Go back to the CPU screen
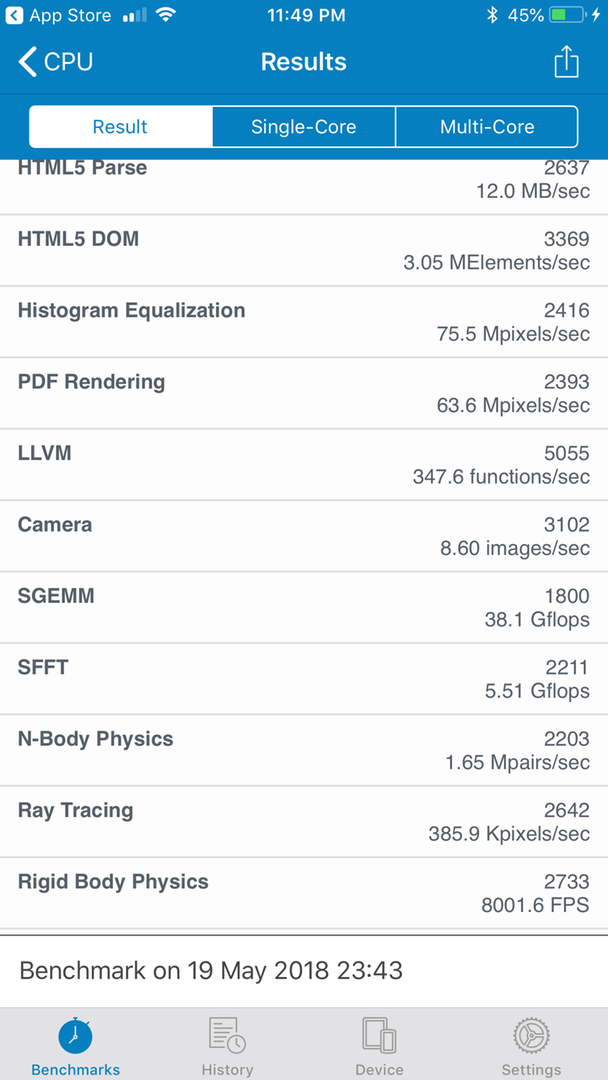Viewport: 608px width, 1080px height. click(55, 62)
